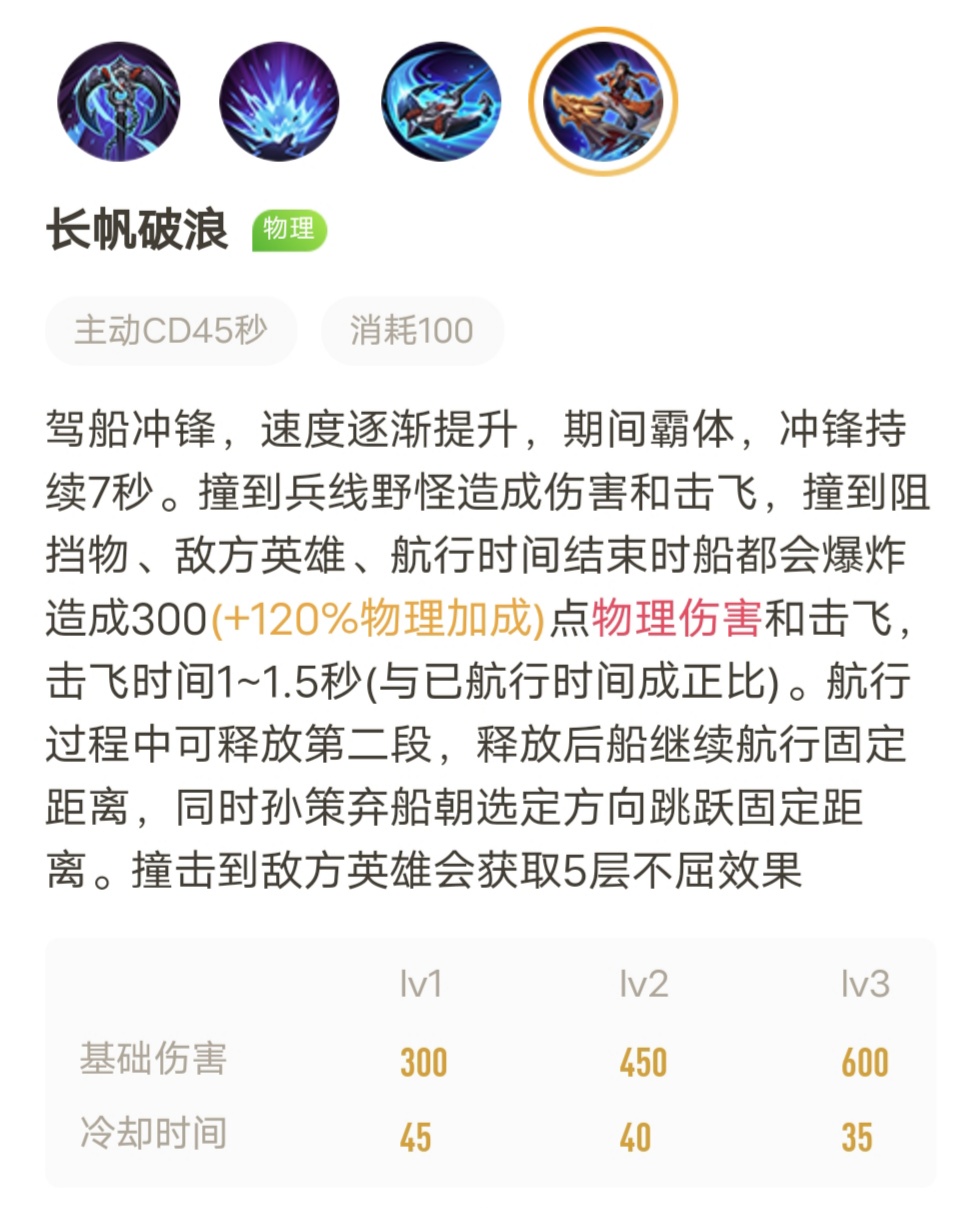Select the third skill icon with blue slash
Image resolution: width=956 pixels, height=1208 pixels.
point(441,101)
